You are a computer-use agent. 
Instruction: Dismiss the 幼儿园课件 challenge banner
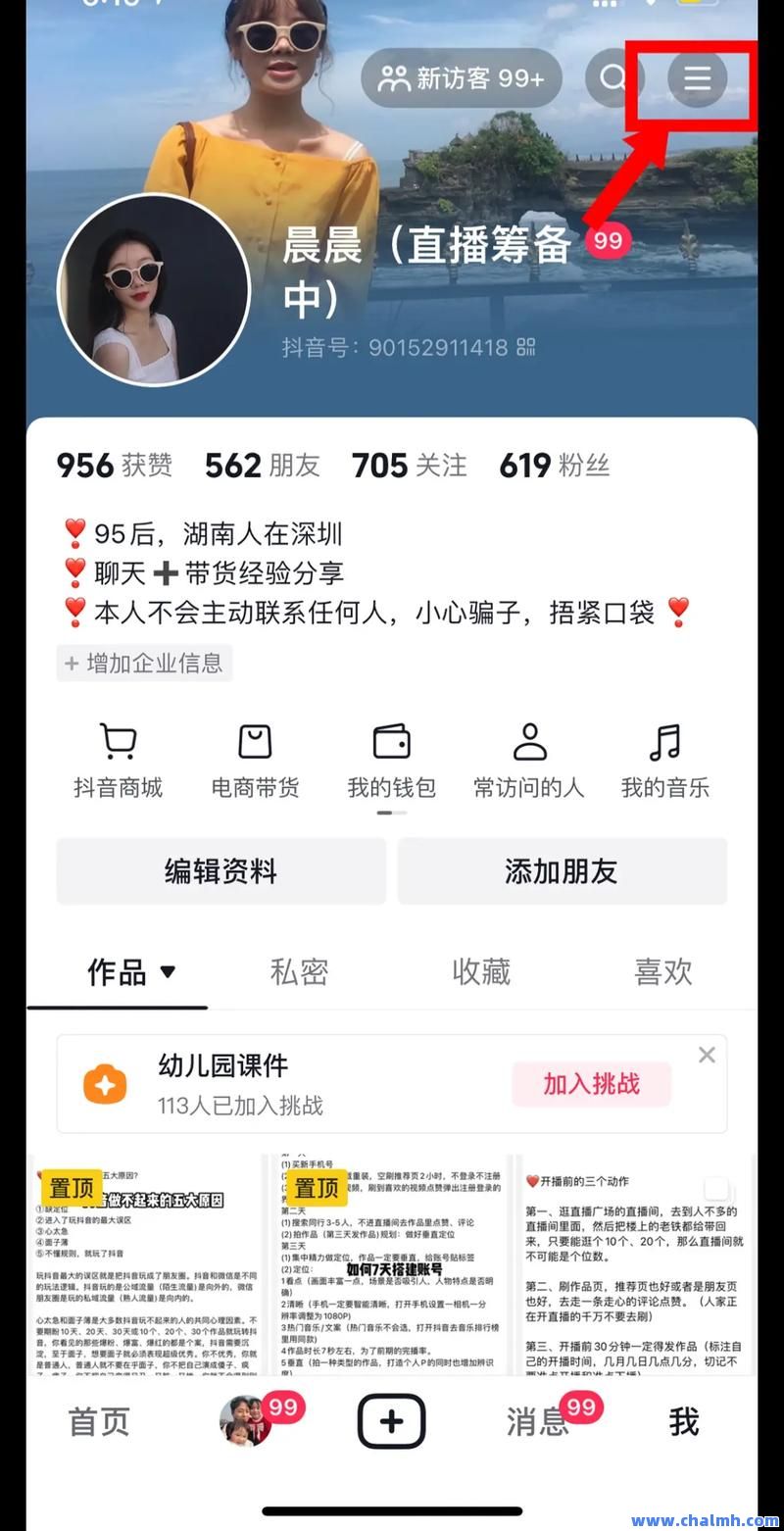click(x=707, y=1055)
